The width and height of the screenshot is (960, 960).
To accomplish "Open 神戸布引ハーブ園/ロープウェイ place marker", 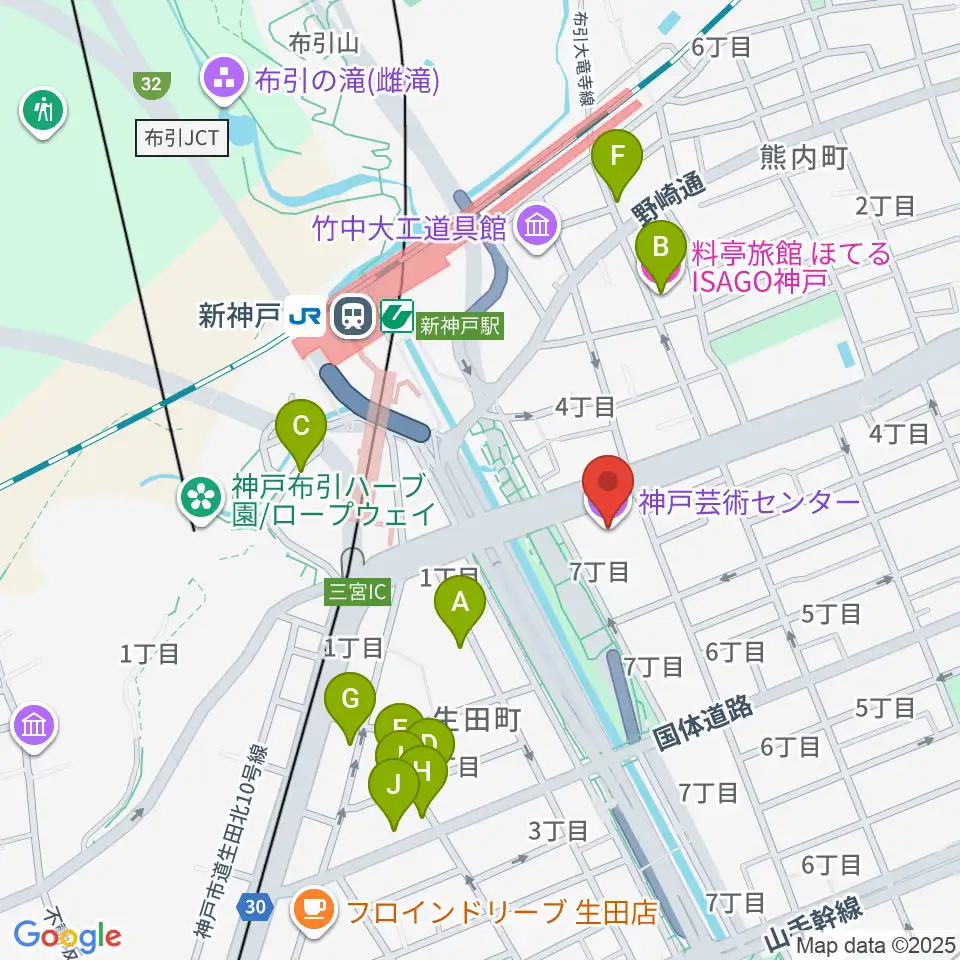I will tap(201, 500).
